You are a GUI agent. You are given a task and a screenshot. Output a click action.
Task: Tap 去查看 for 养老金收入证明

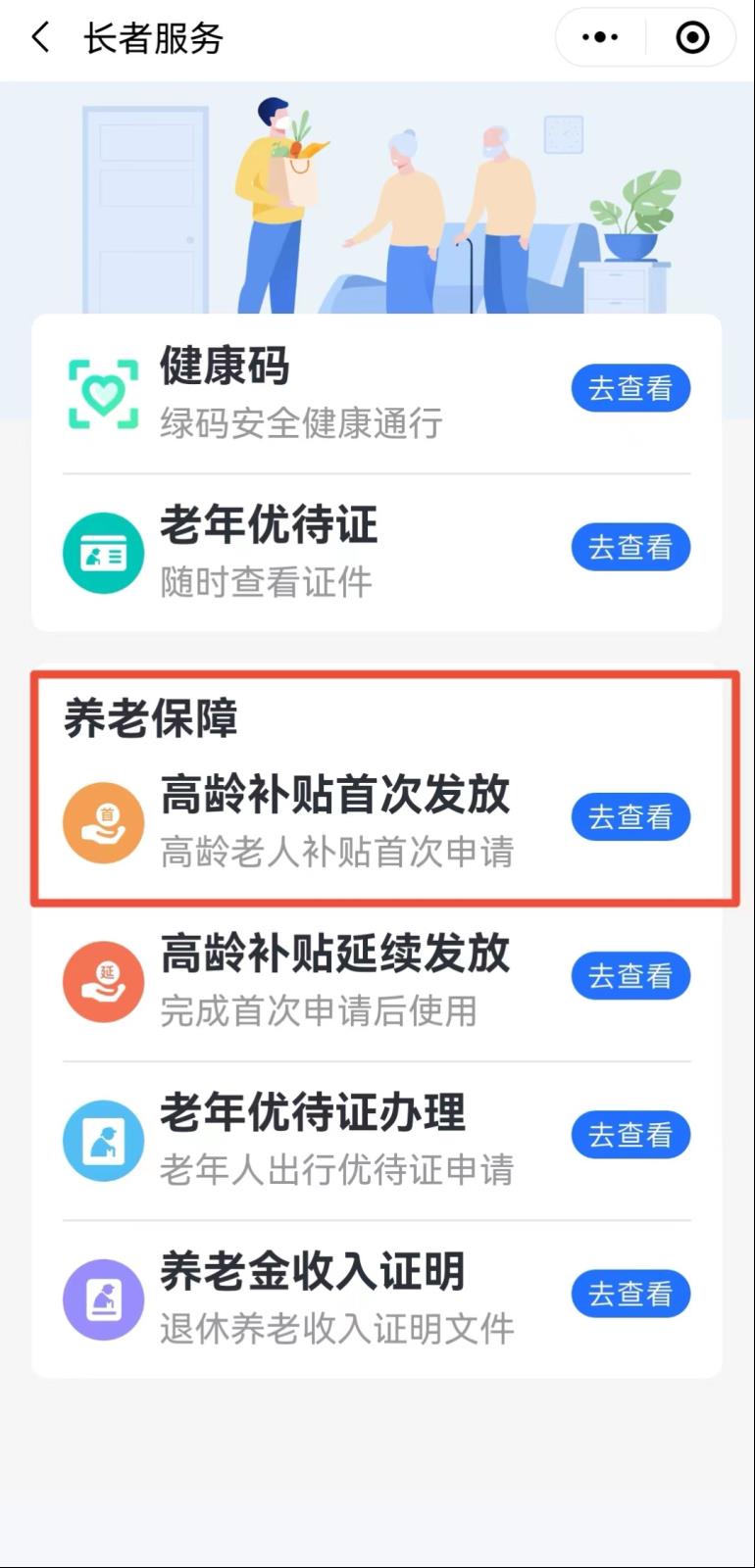(630, 1294)
